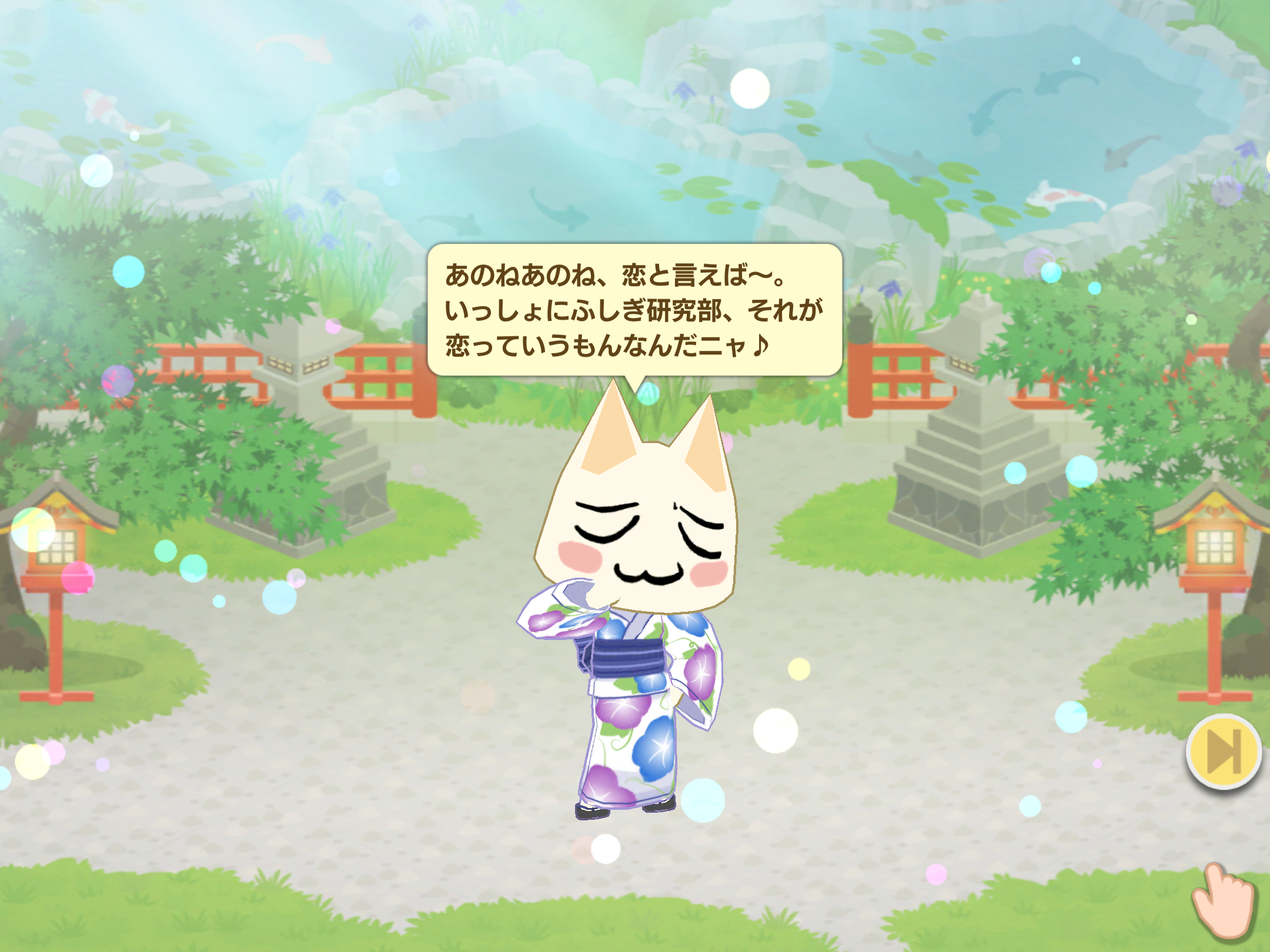
Task: Tap the speech bubble to advance the dialogue
Action: 634,310
